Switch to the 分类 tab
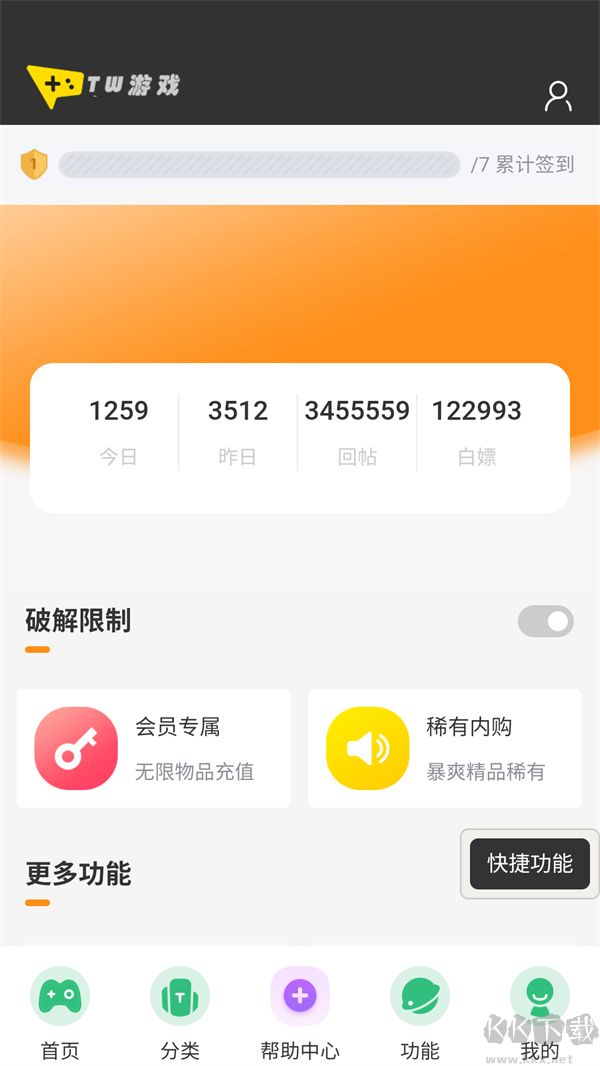 pyautogui.click(x=180, y=1012)
